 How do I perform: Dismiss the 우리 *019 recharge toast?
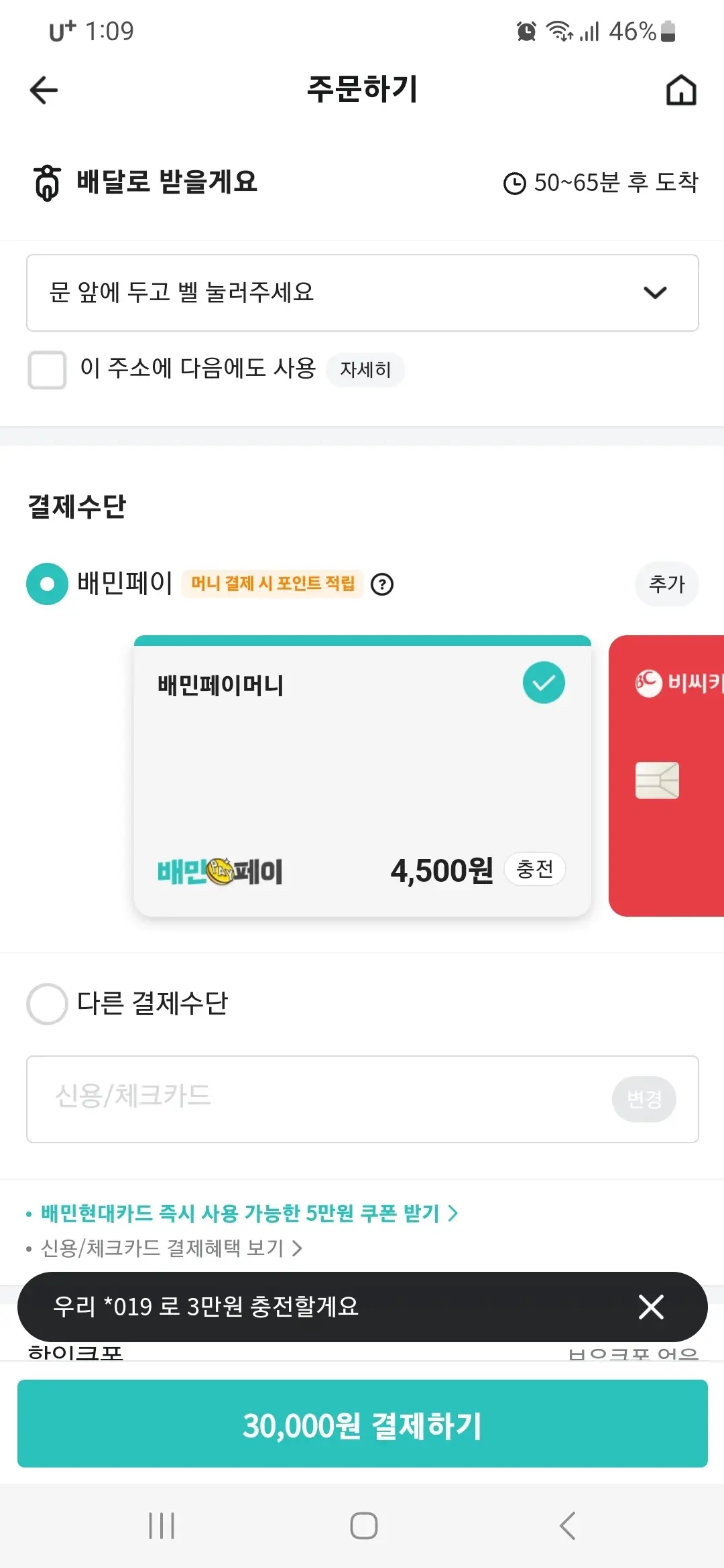(x=650, y=1307)
